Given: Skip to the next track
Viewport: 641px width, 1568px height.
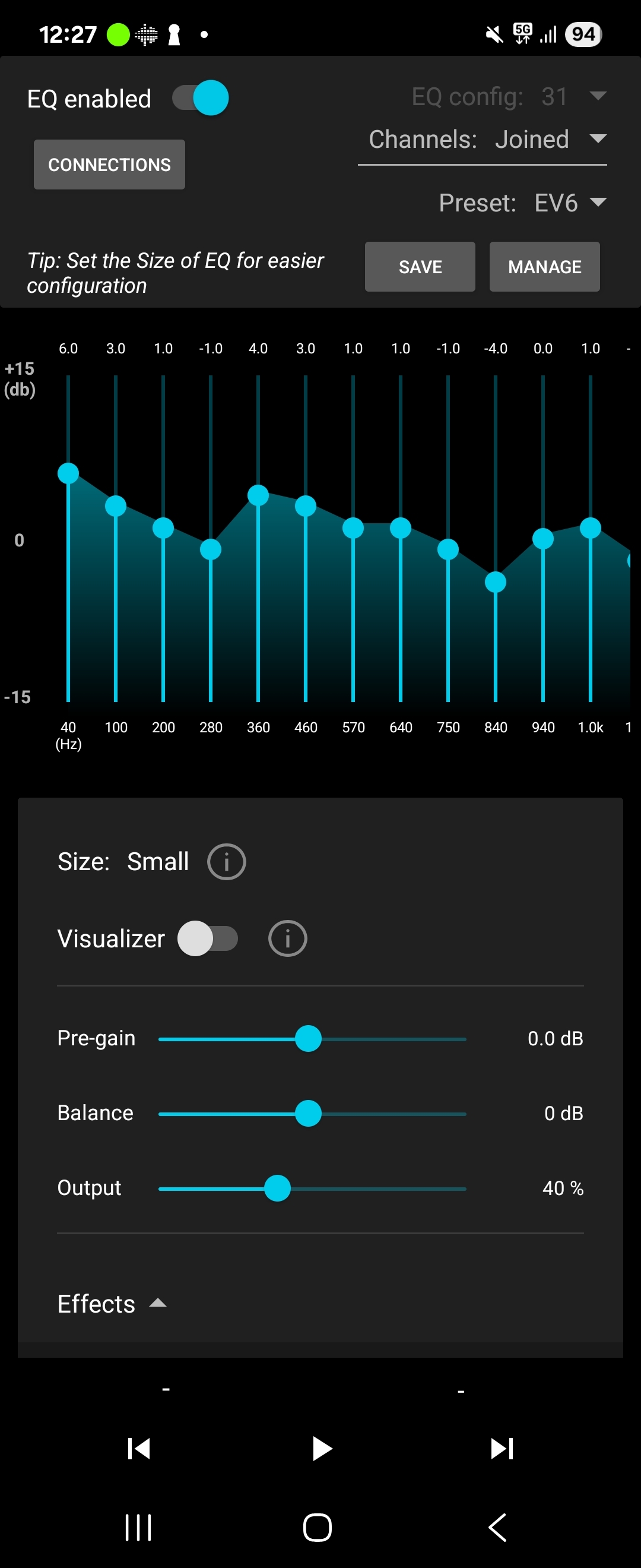Looking at the screenshot, I should point(502,1448).
